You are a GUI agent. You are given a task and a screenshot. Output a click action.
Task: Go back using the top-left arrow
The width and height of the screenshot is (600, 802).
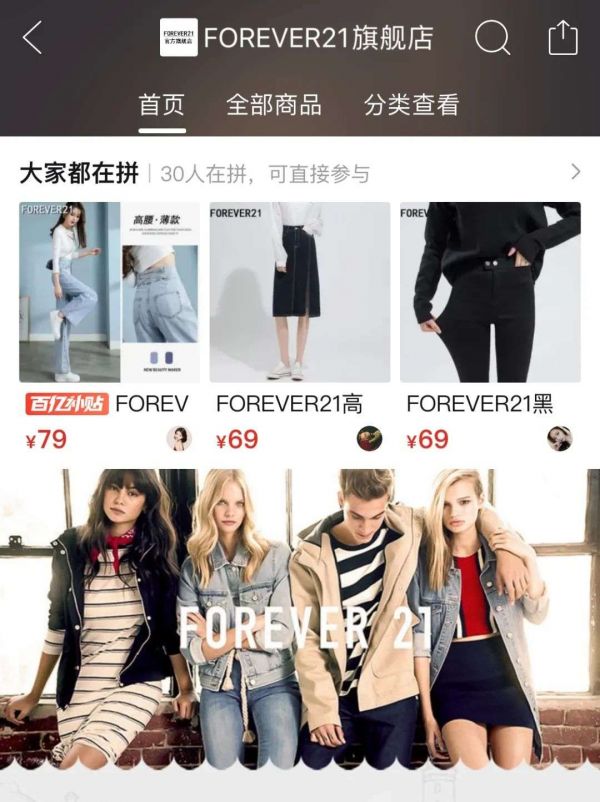point(32,38)
